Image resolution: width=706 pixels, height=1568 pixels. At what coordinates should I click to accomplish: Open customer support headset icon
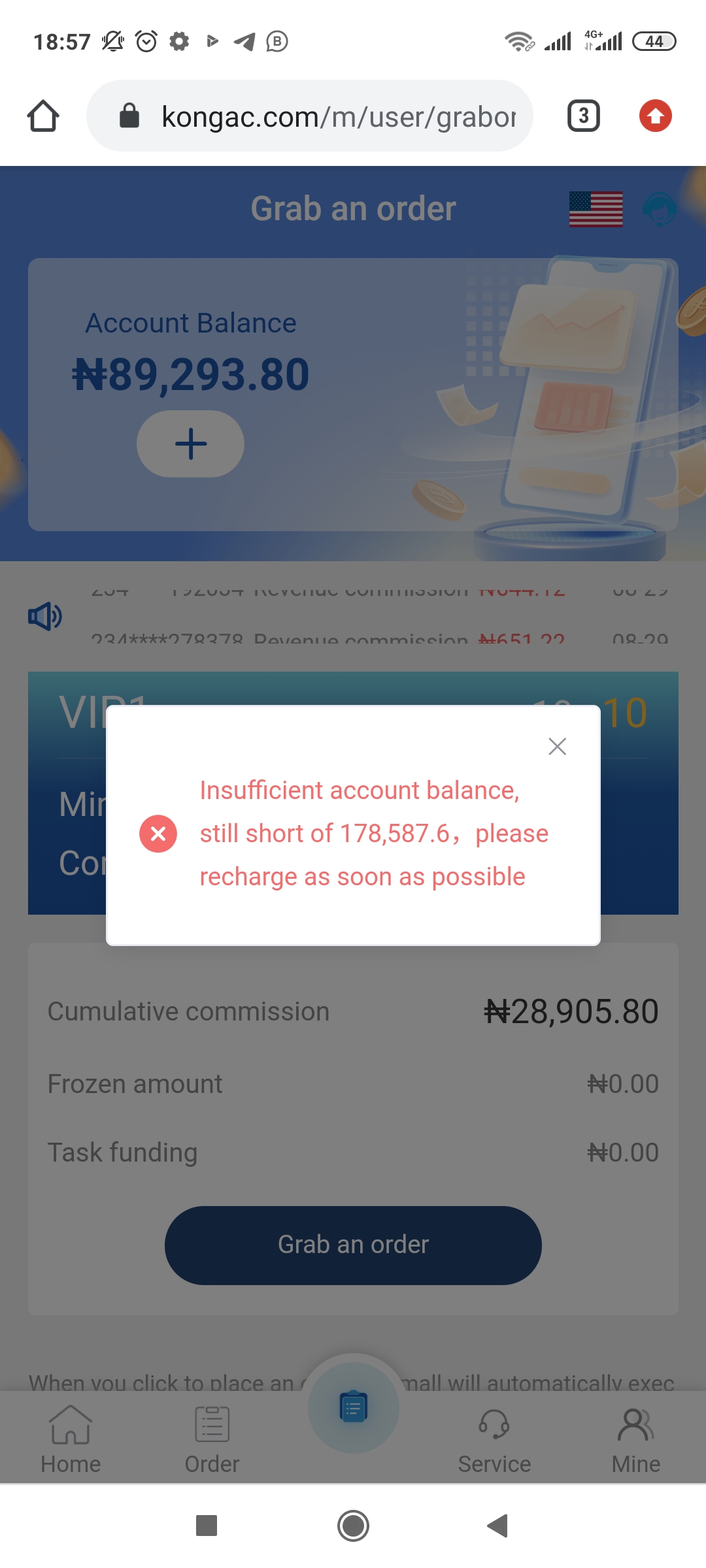(x=659, y=209)
